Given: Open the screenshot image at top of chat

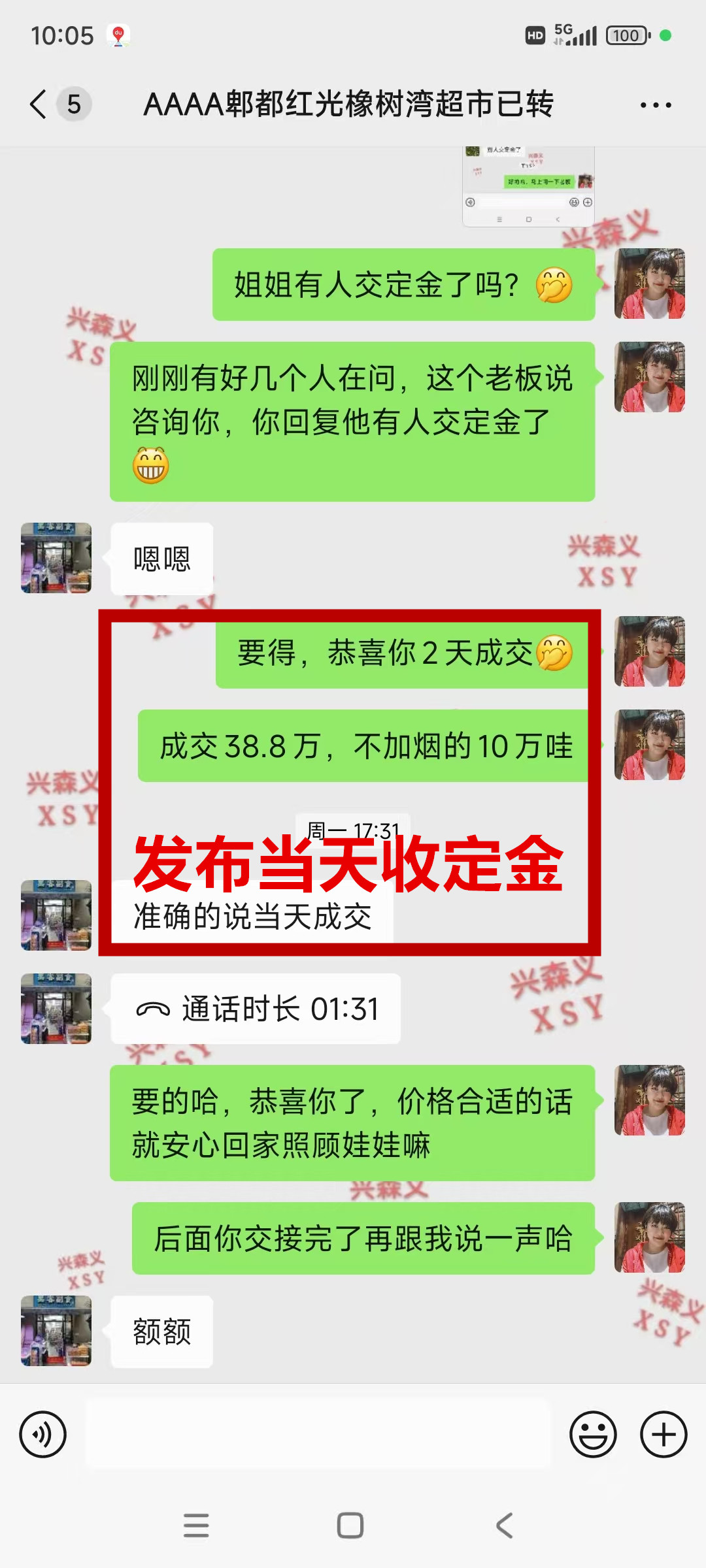Looking at the screenshot, I should point(528,187).
